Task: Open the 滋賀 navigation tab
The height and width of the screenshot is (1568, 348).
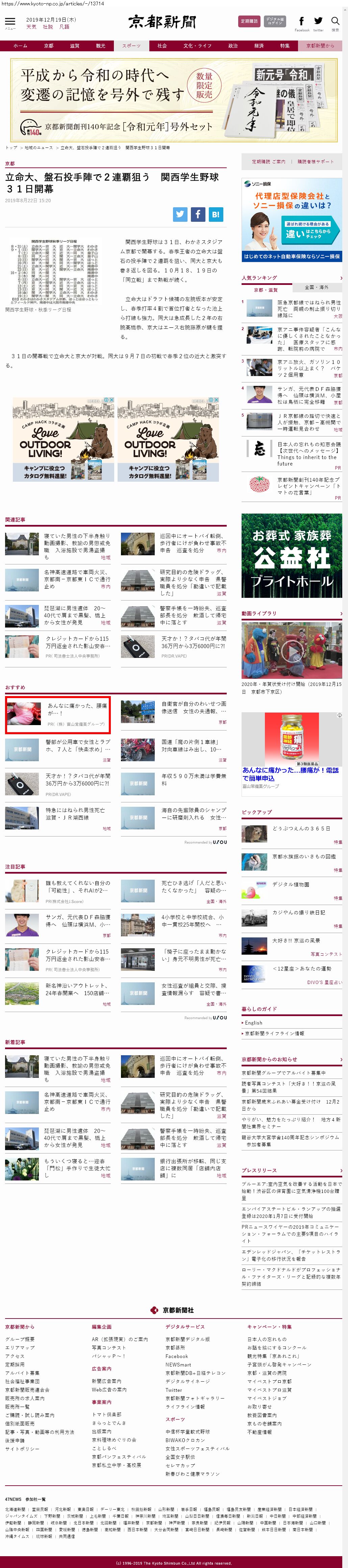Action: tap(74, 46)
